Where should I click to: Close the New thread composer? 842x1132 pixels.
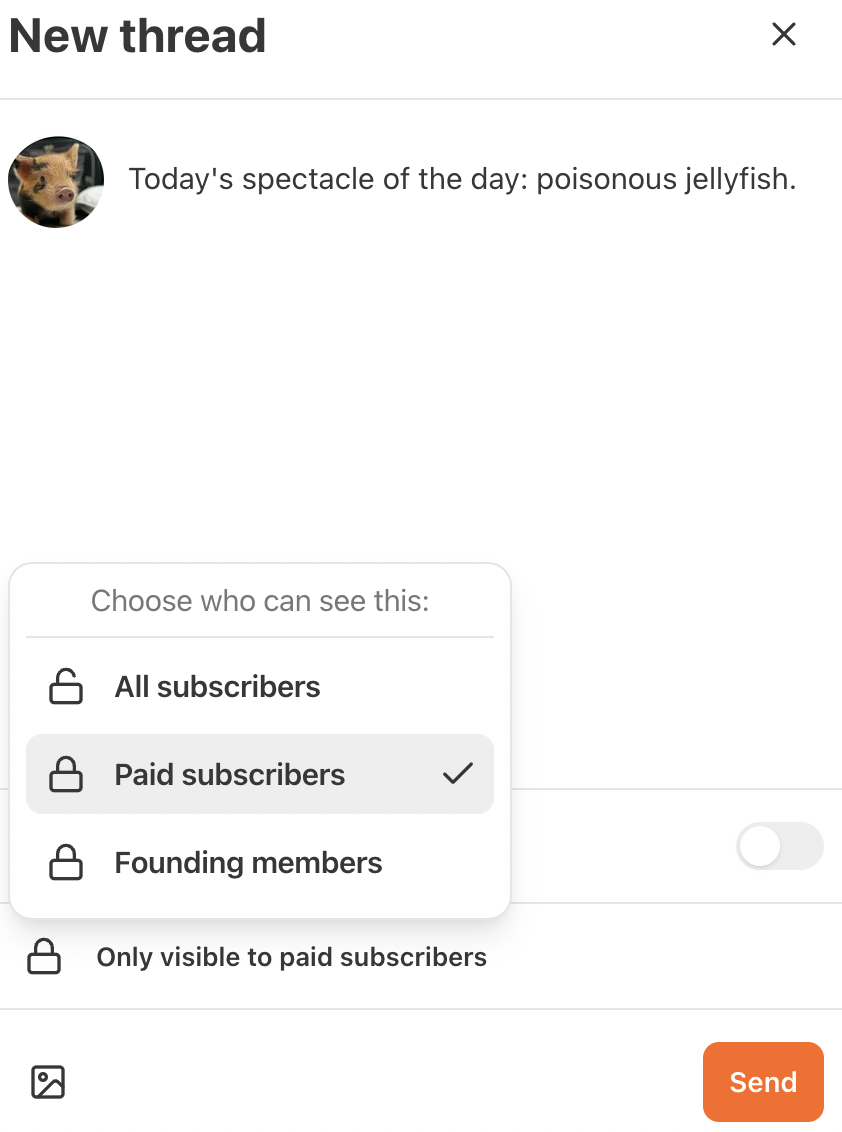tap(784, 34)
